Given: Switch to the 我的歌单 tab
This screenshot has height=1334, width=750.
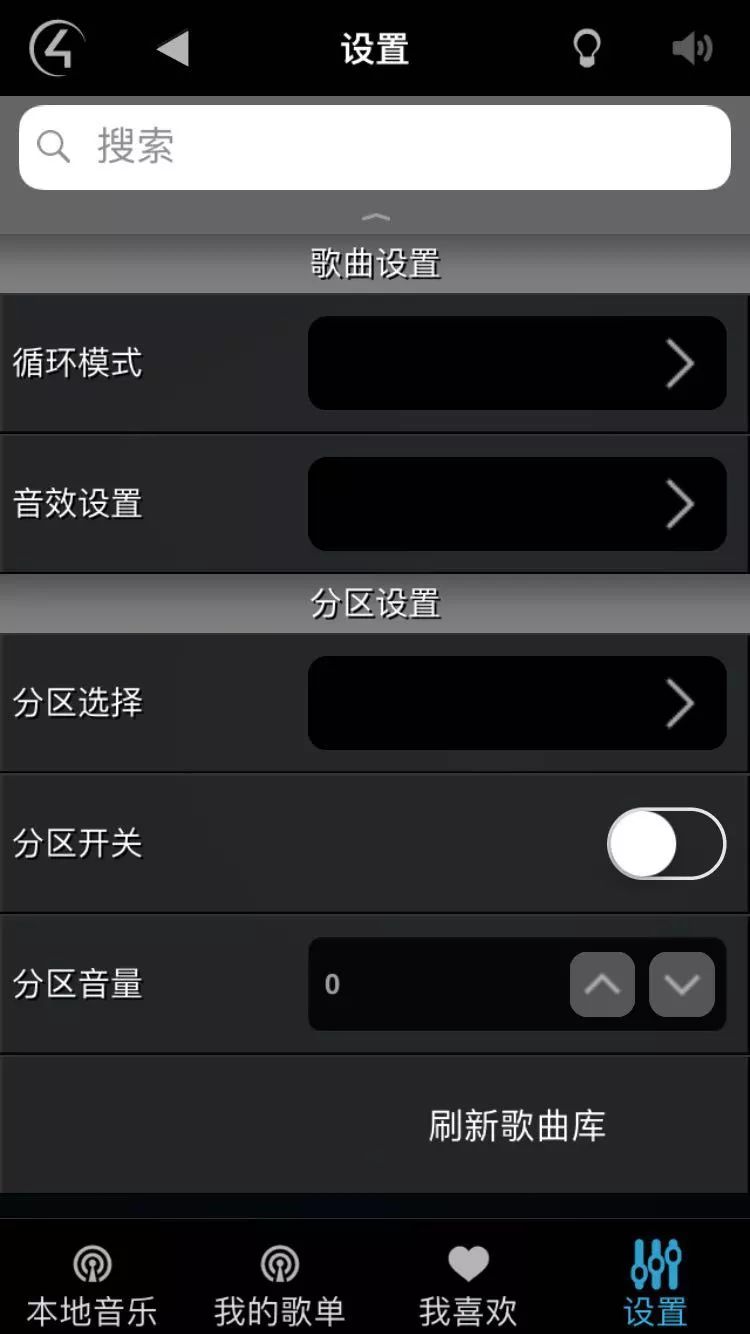Looking at the screenshot, I should pos(279,1284).
